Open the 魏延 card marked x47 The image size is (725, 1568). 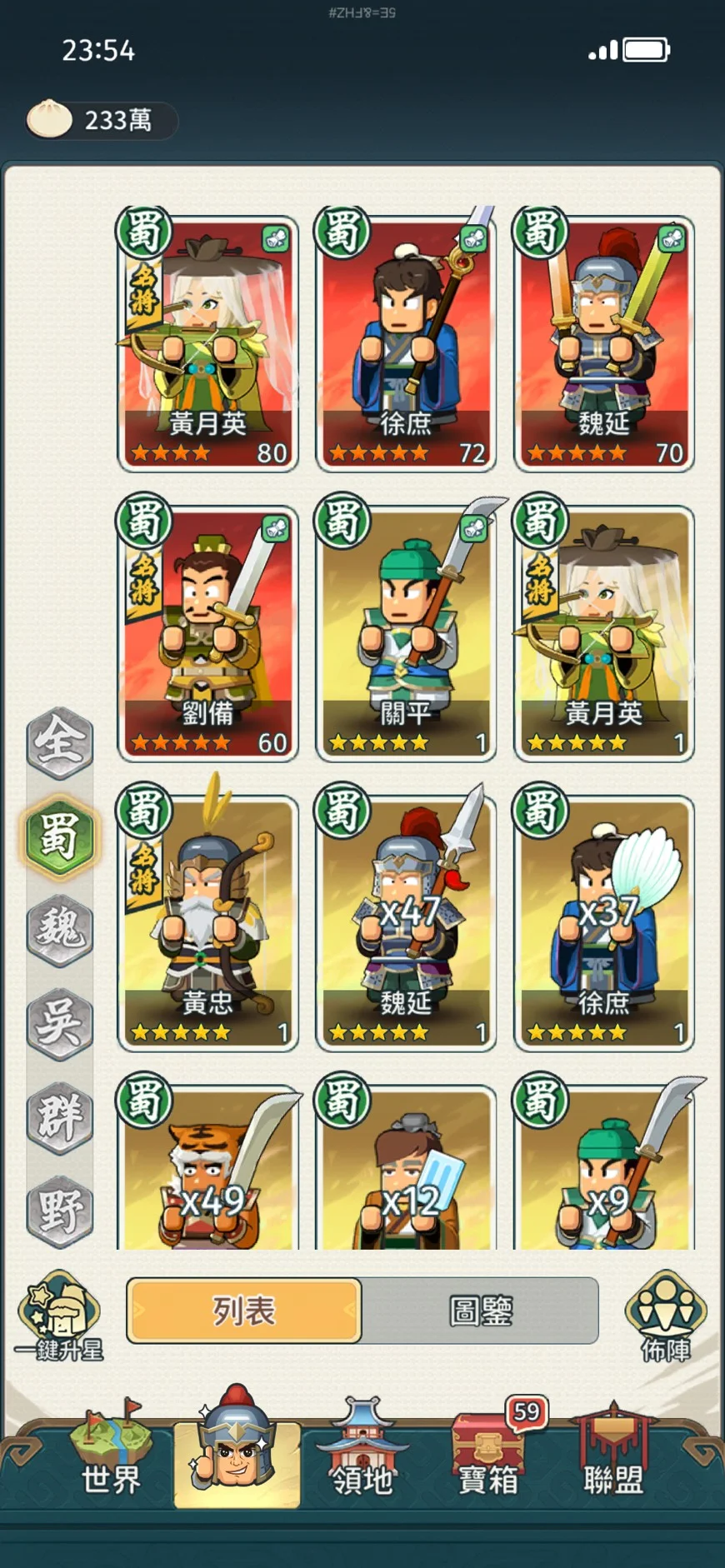406,921
